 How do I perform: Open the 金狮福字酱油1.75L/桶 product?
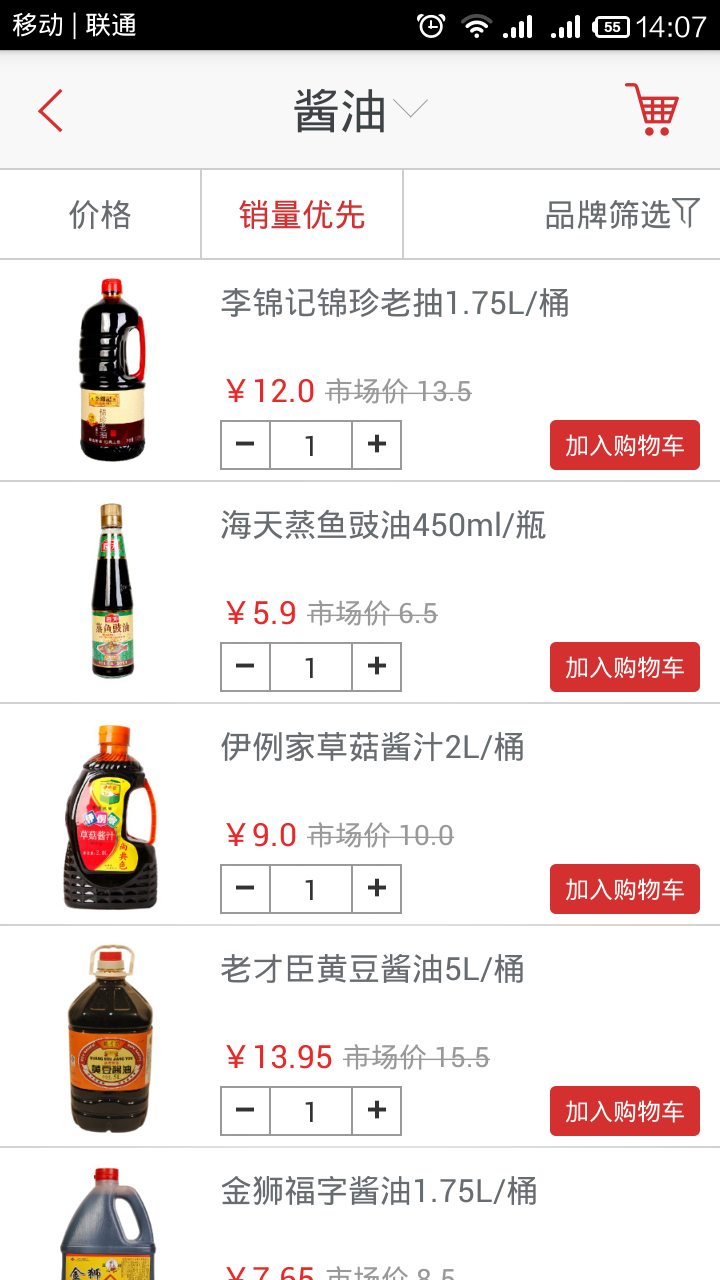379,1191
